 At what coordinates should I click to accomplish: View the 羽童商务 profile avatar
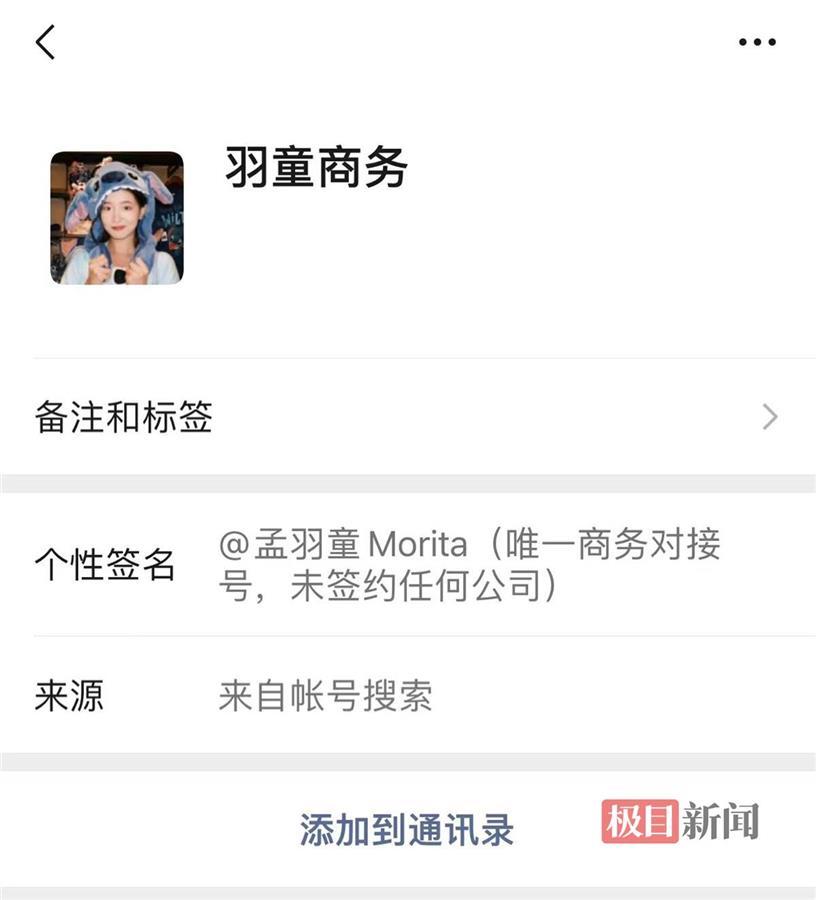pyautogui.click(x=117, y=218)
